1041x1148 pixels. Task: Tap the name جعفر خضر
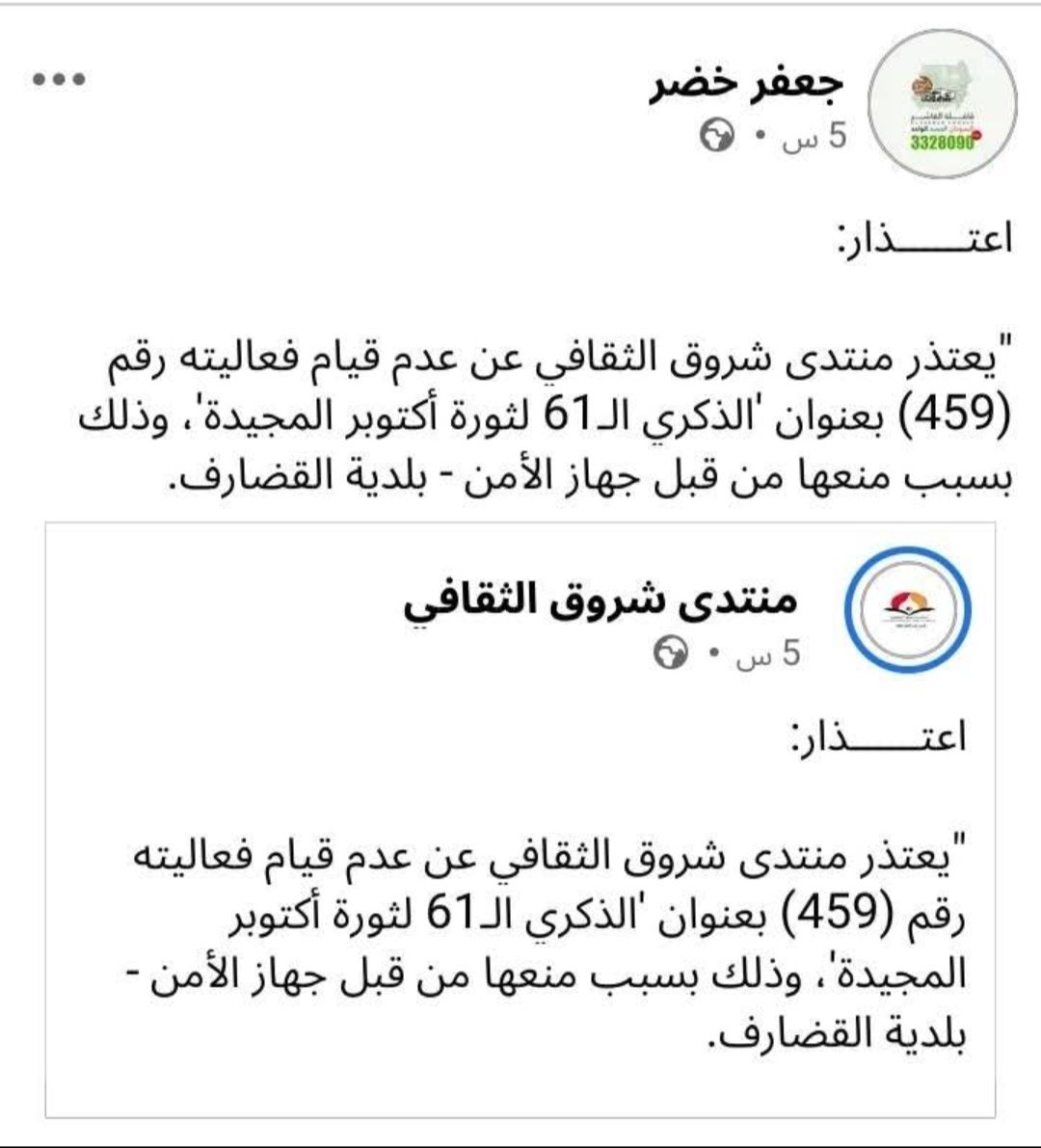click(x=744, y=83)
